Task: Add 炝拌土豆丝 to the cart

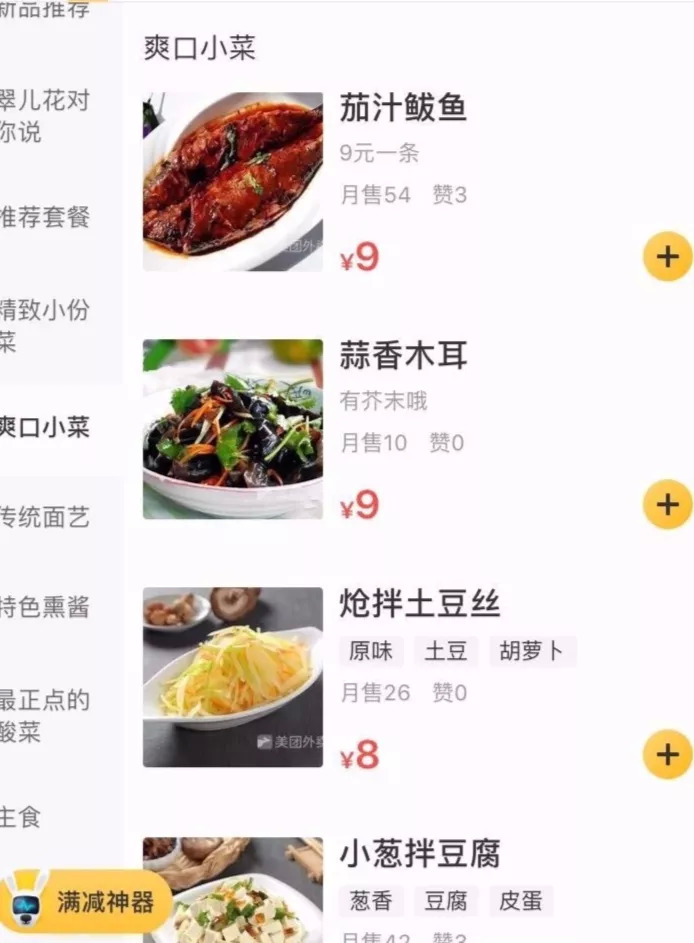Action: click(x=667, y=753)
